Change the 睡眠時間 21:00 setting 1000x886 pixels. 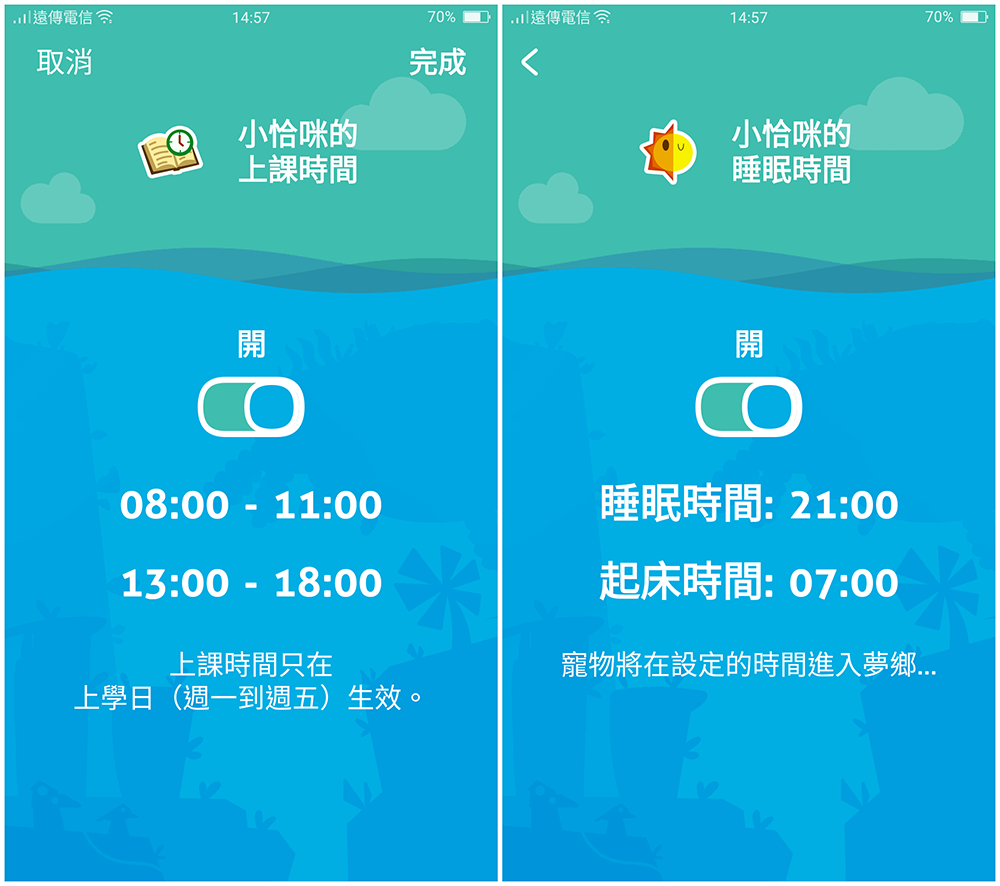point(749,505)
